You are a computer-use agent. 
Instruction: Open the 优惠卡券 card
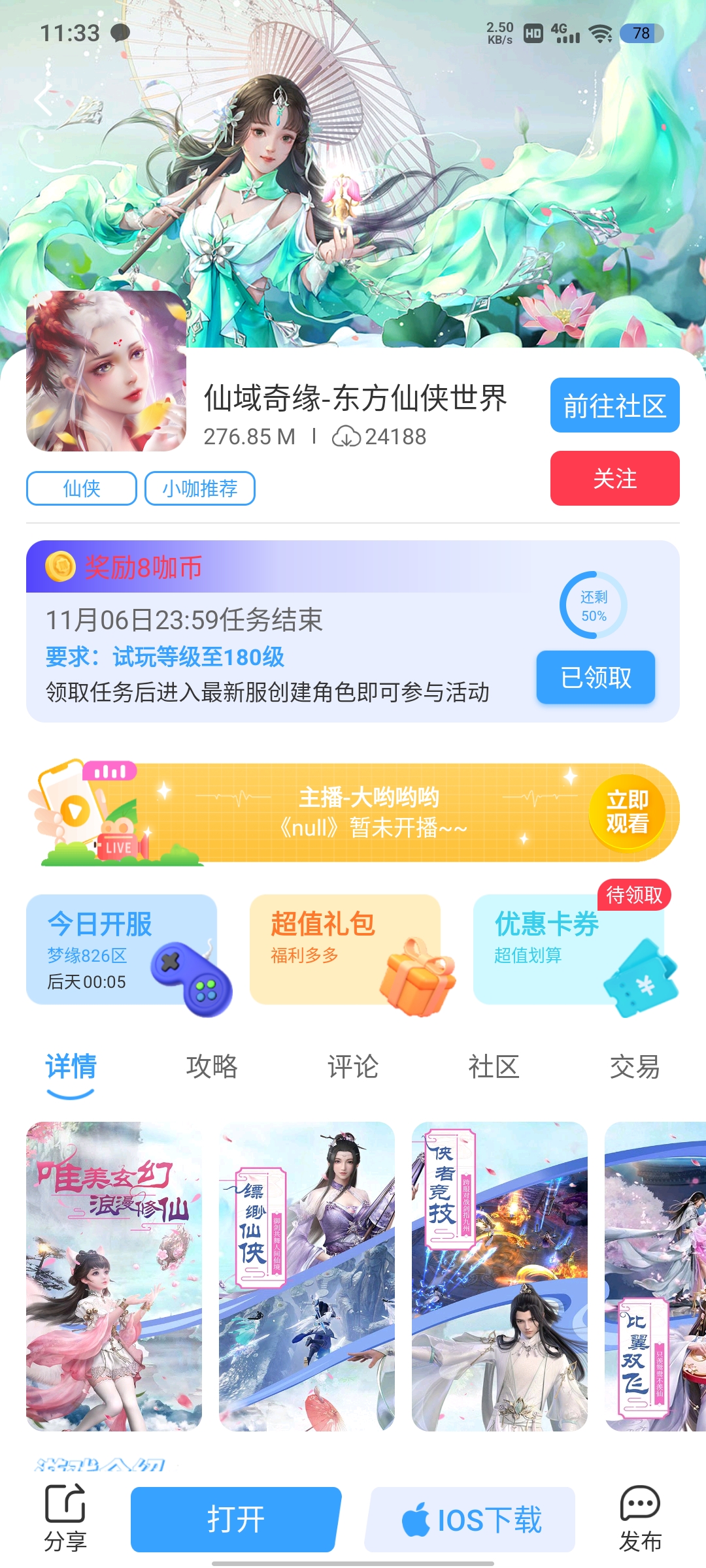[x=569, y=949]
